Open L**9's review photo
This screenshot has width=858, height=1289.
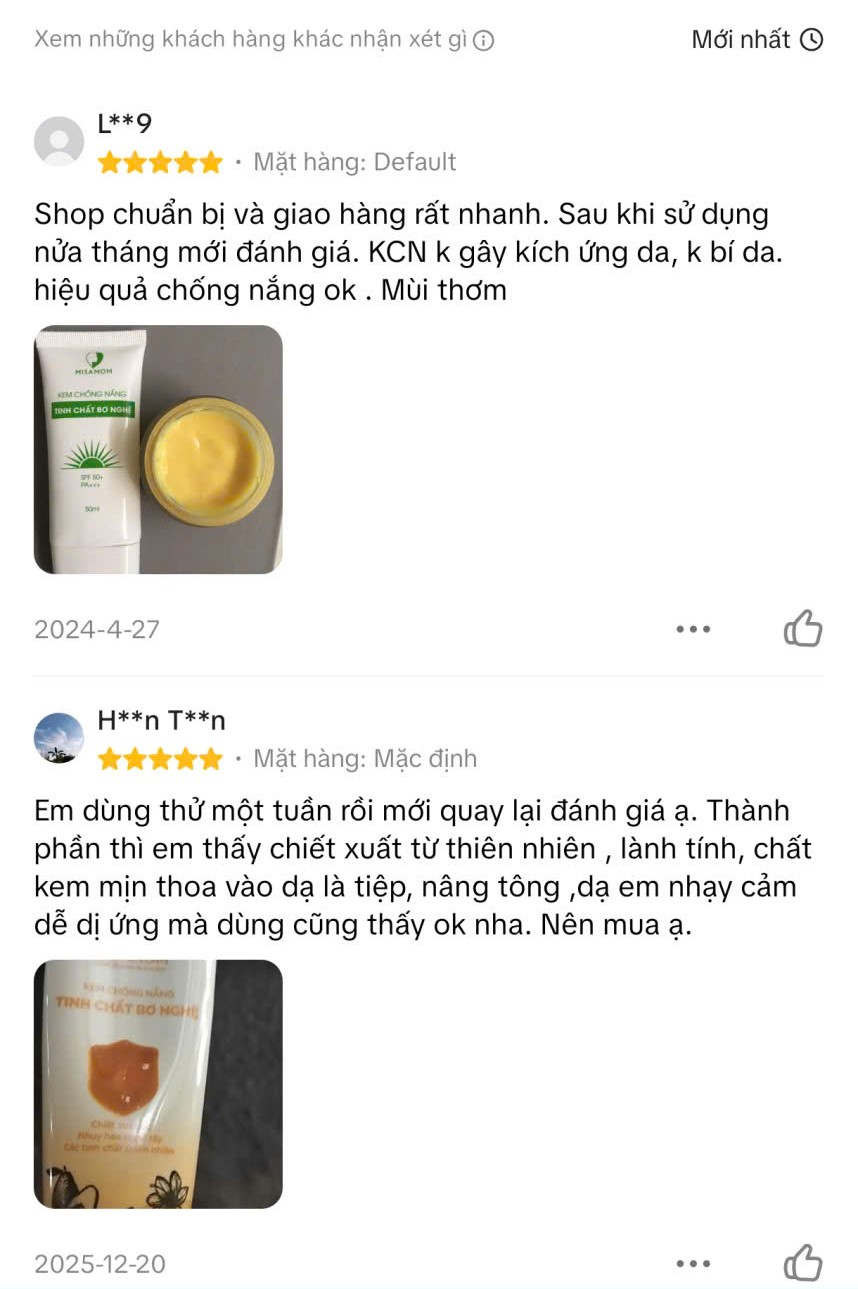(x=158, y=449)
